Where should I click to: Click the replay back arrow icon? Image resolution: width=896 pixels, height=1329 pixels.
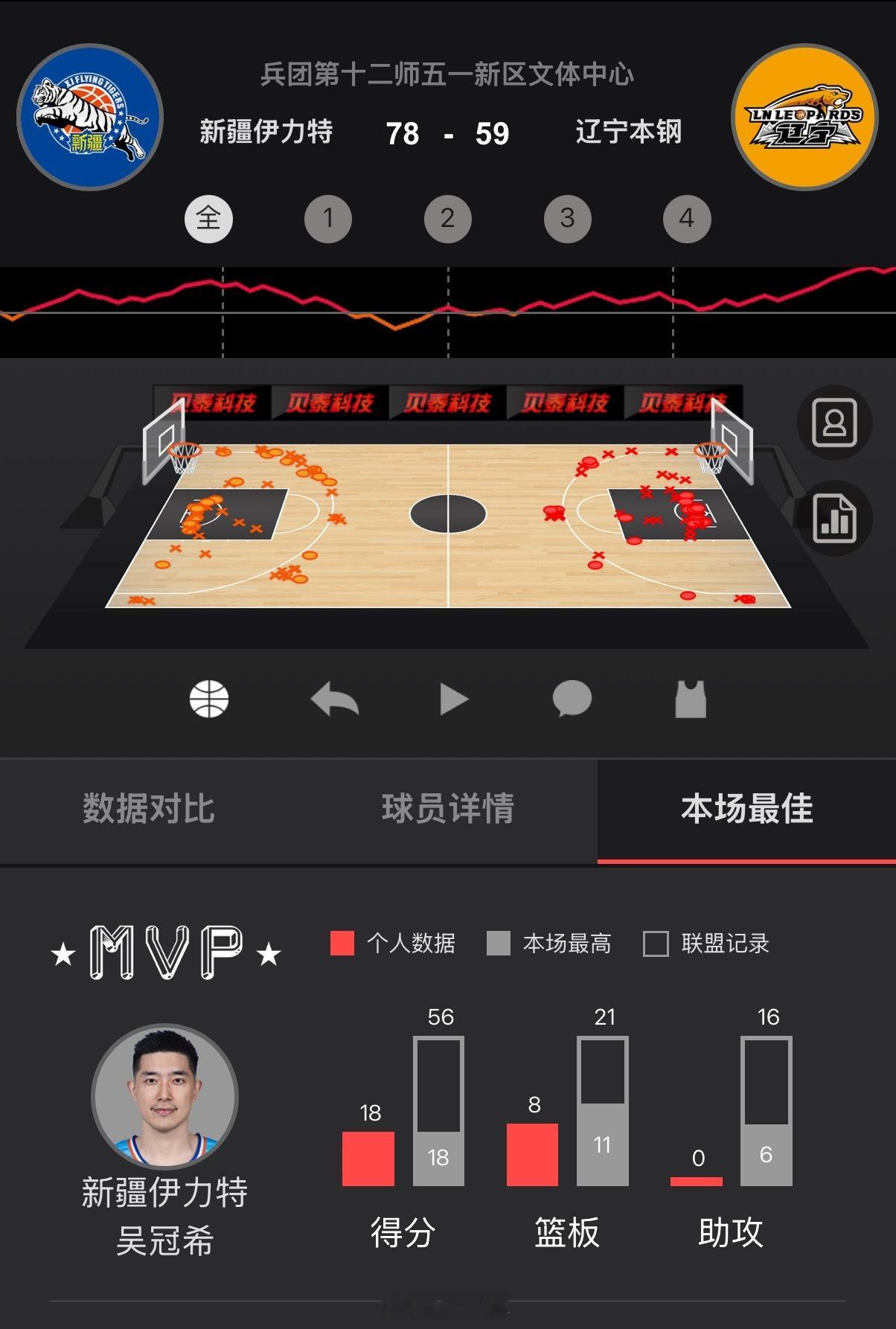[x=333, y=698]
